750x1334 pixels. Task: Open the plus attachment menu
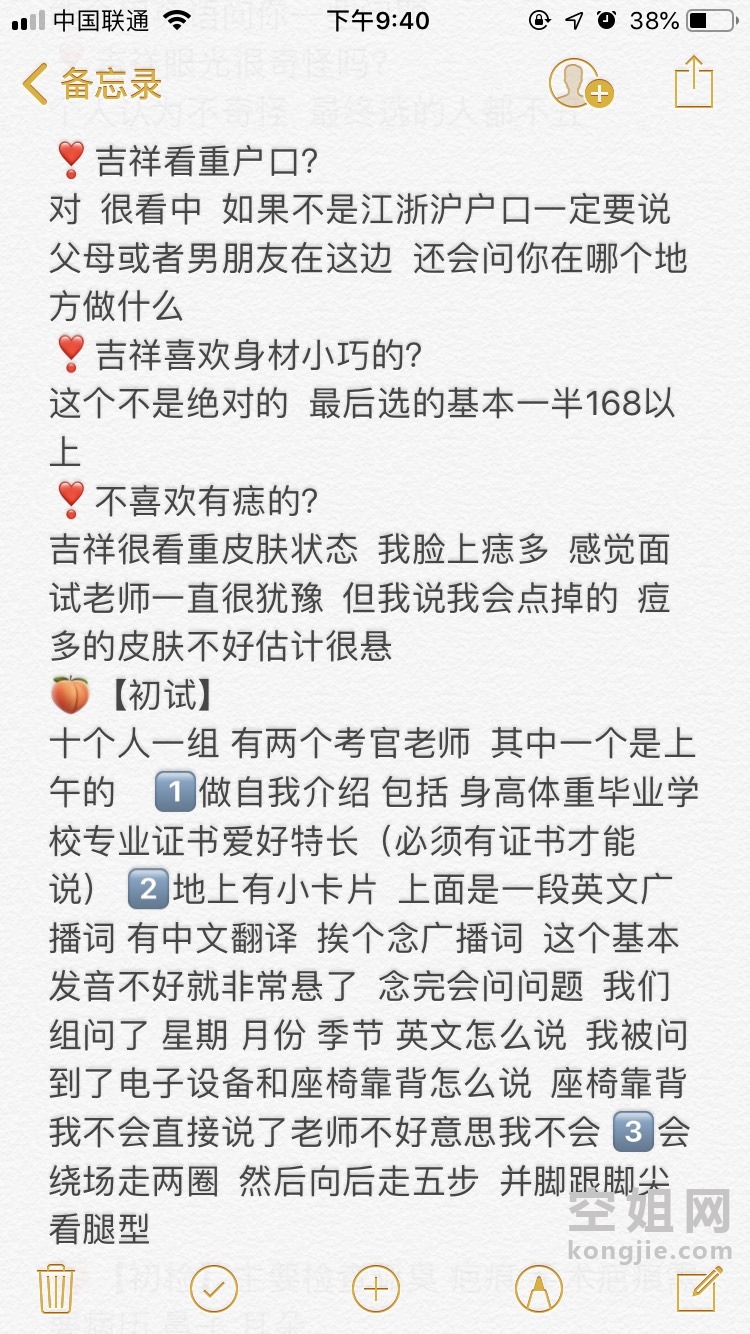[x=376, y=1288]
